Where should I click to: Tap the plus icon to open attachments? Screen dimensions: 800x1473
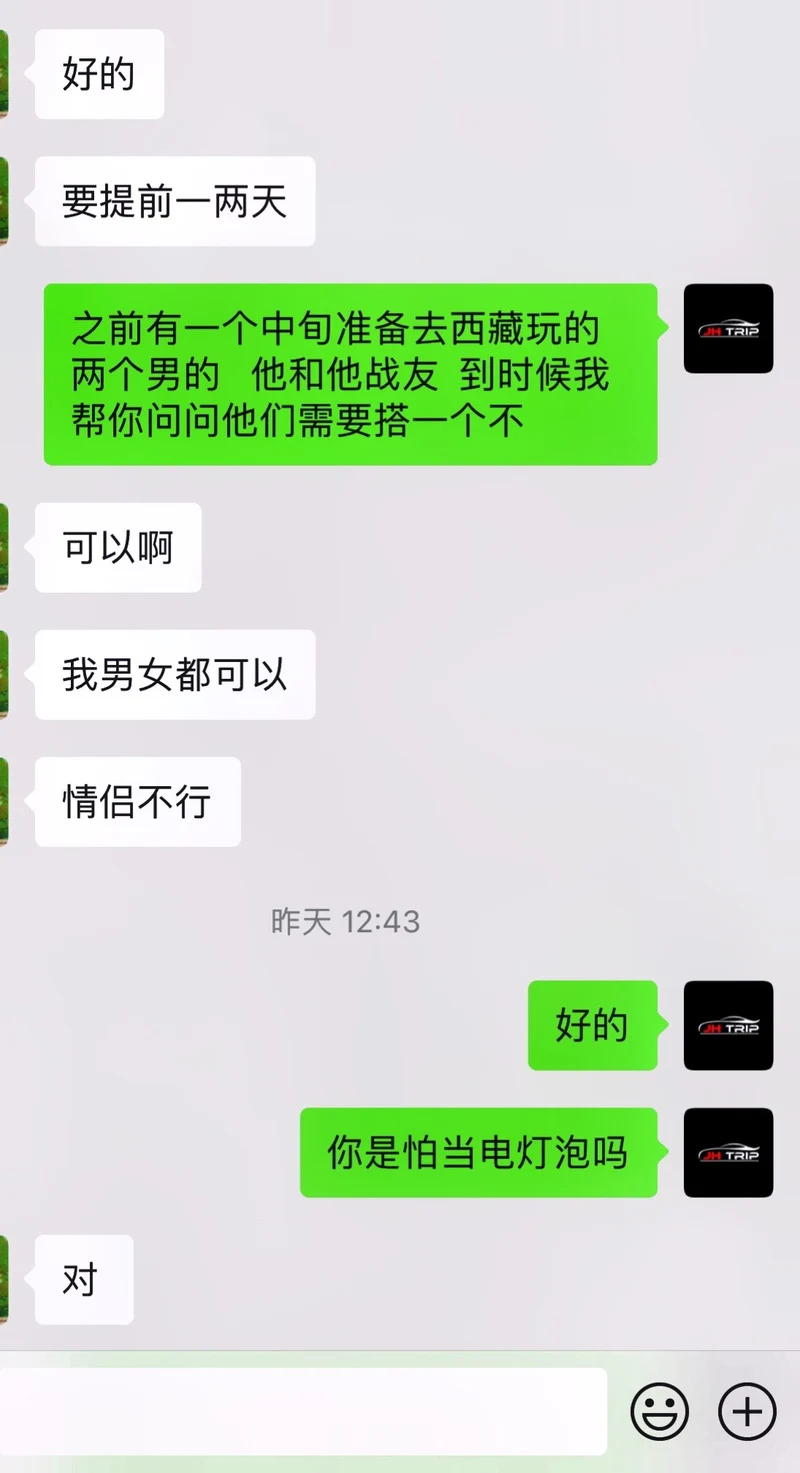[745, 1411]
